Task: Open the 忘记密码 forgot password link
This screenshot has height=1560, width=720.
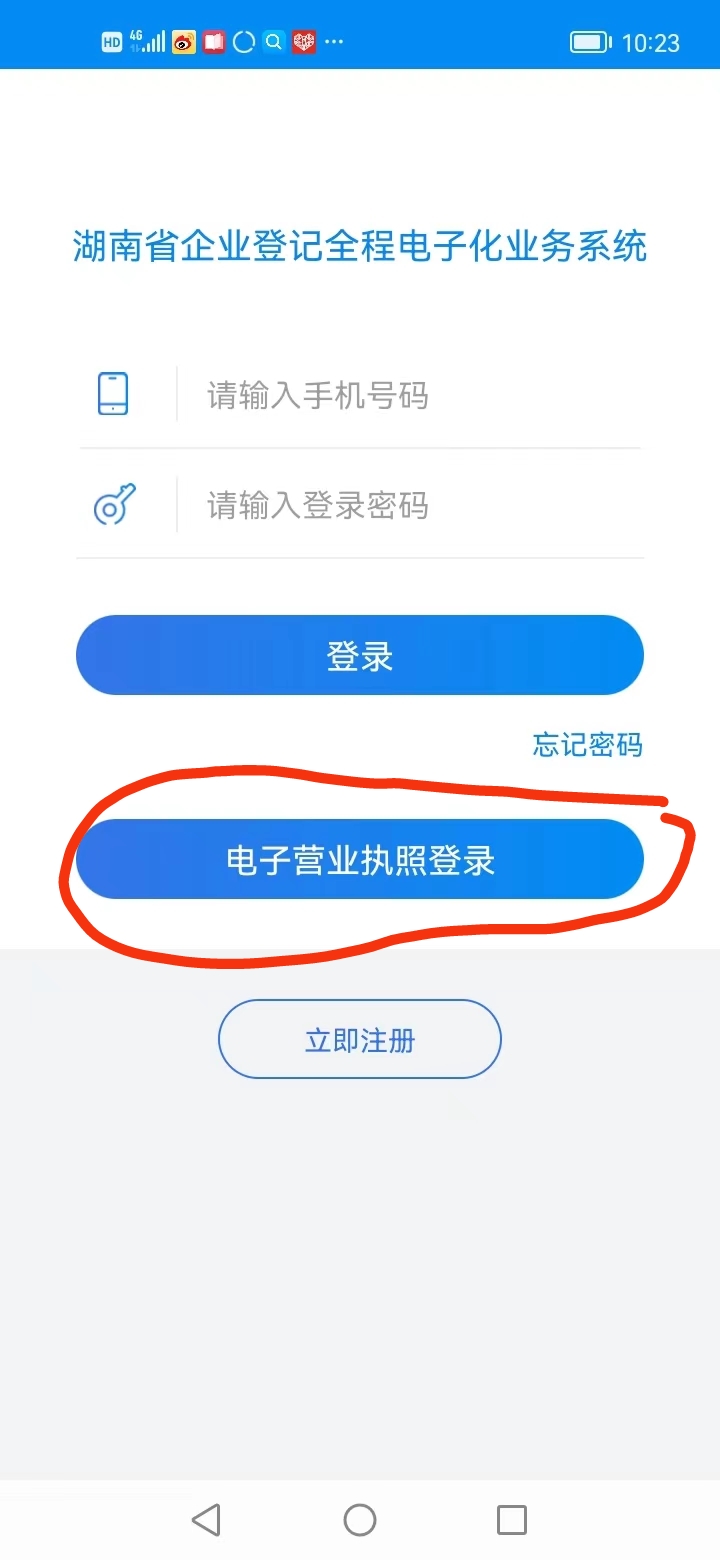Action: pos(587,745)
